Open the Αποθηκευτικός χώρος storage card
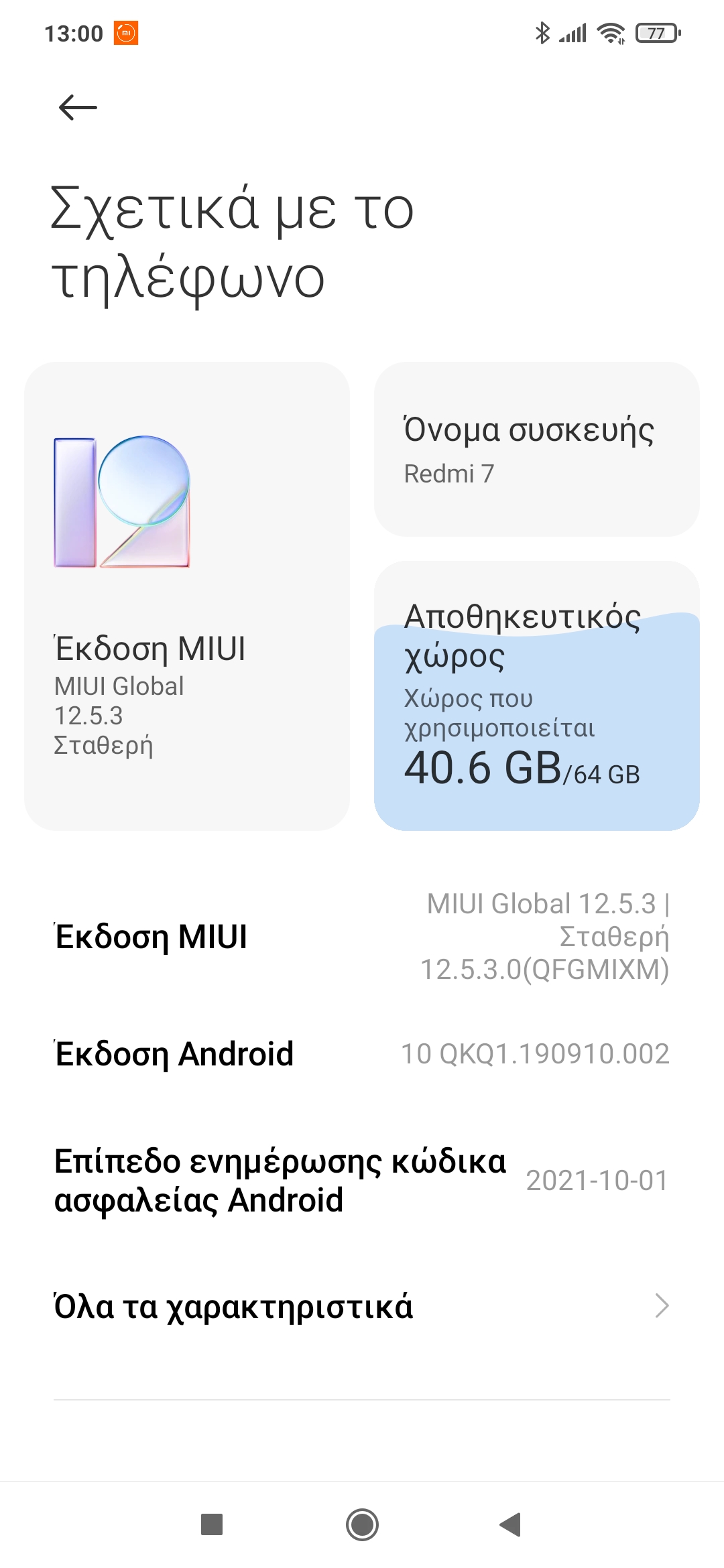724x1568 pixels. tap(536, 697)
